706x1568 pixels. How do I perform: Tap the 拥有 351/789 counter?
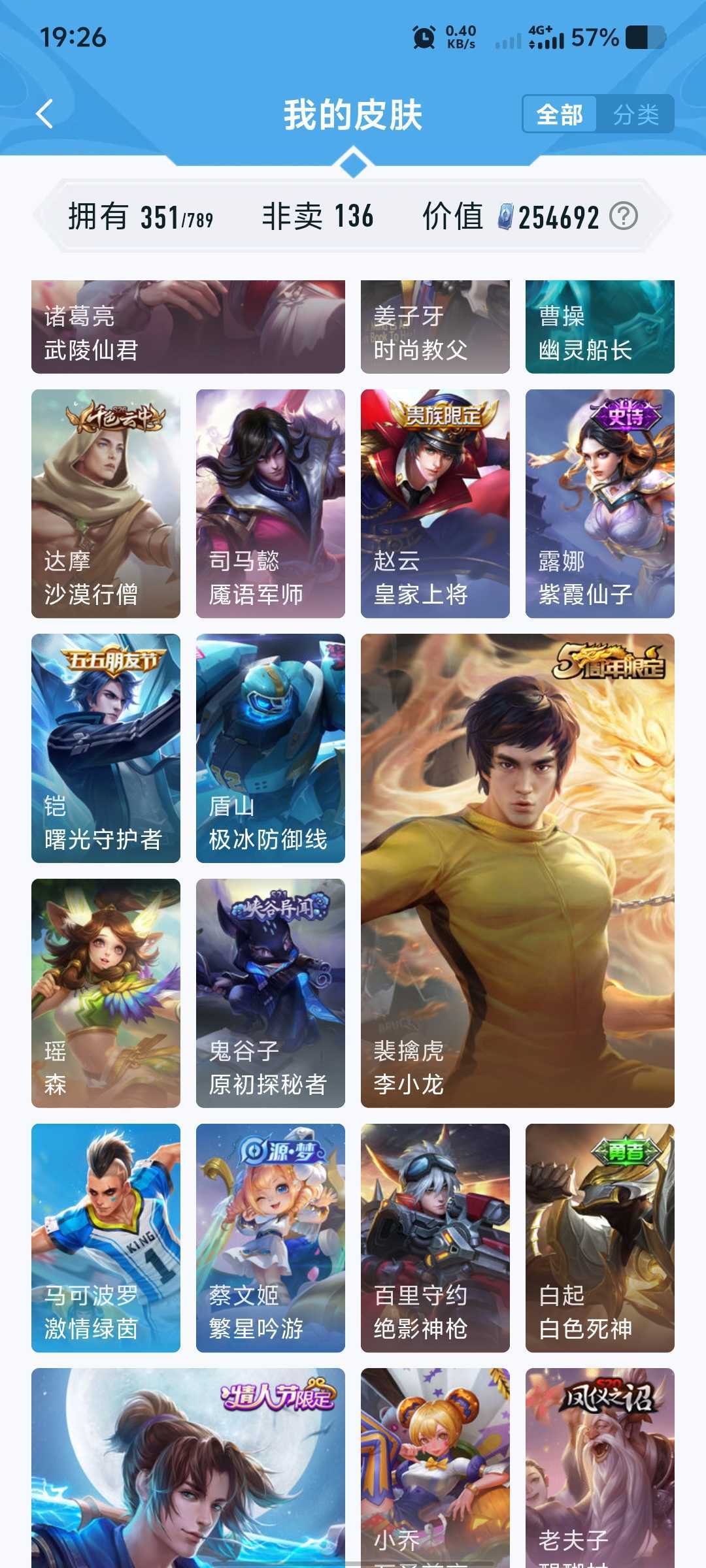[x=140, y=217]
